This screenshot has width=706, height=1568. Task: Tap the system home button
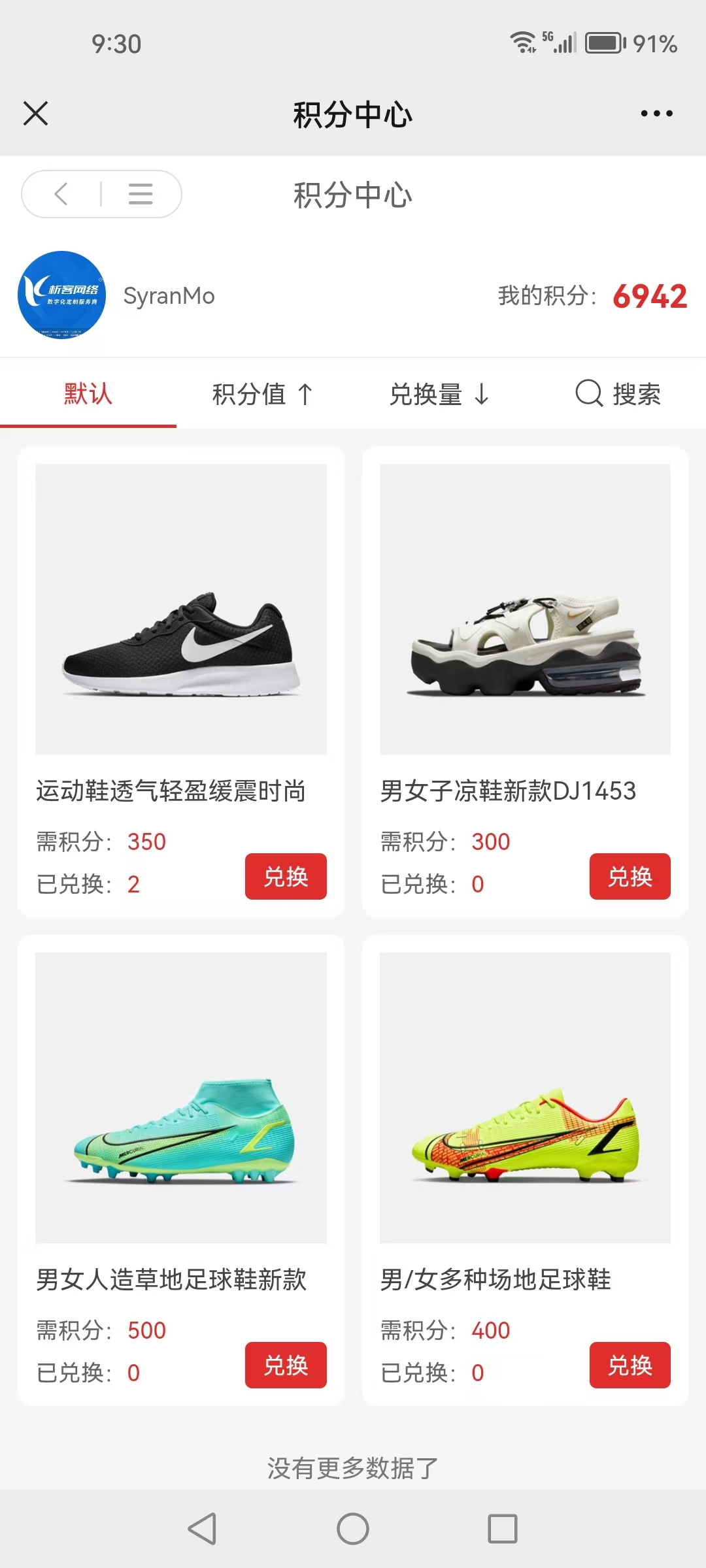tap(353, 1529)
